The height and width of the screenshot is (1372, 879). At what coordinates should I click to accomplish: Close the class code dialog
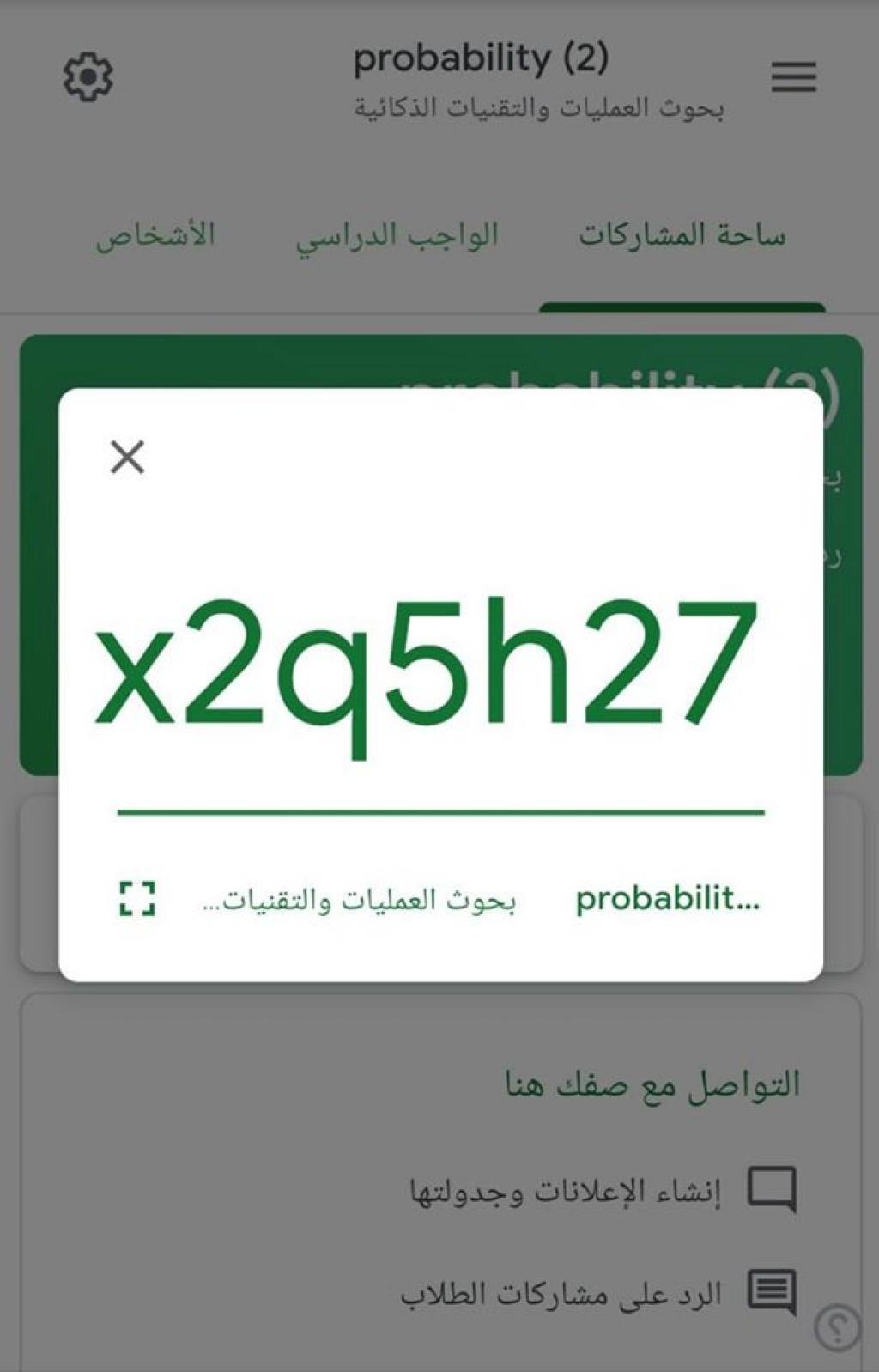point(127,457)
